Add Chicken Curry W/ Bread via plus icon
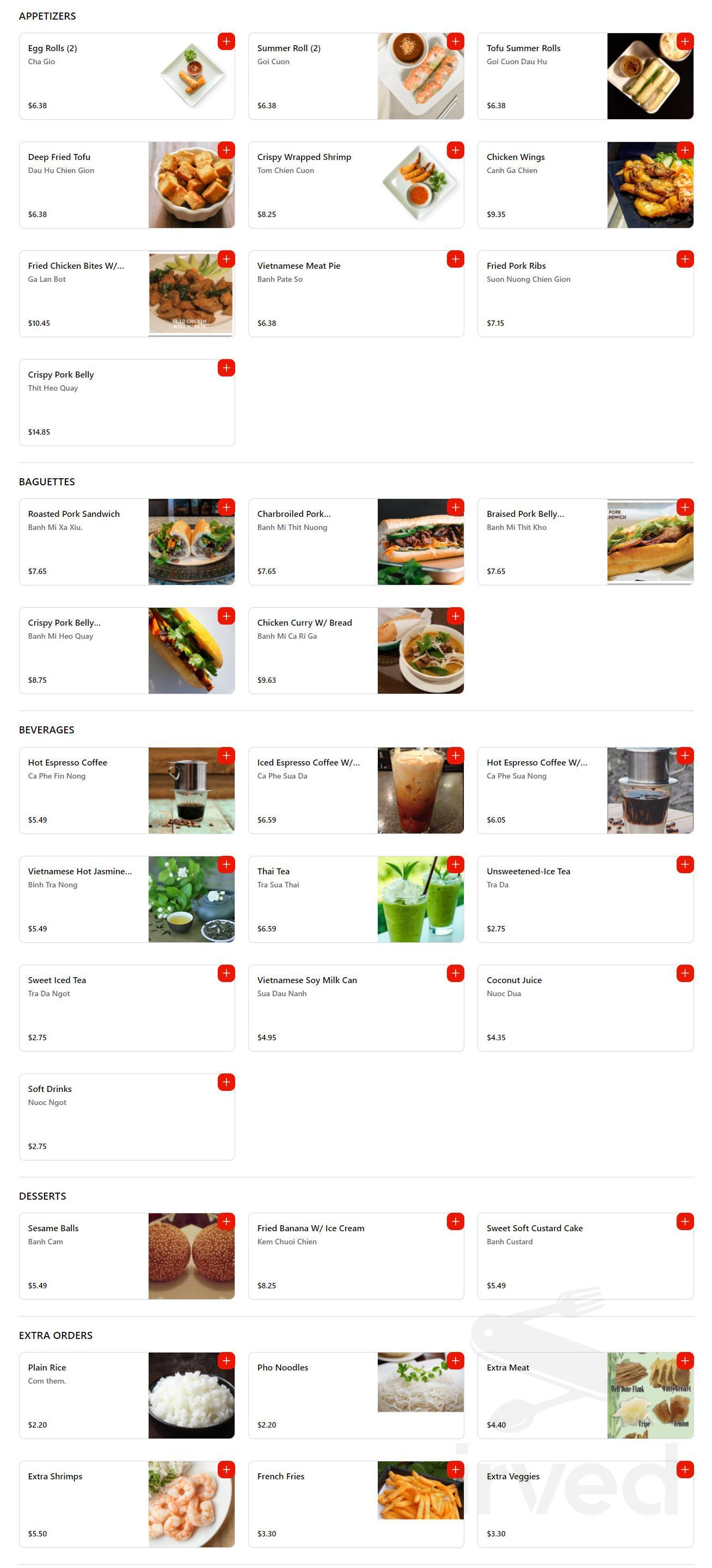712x1568 pixels. 456,616
